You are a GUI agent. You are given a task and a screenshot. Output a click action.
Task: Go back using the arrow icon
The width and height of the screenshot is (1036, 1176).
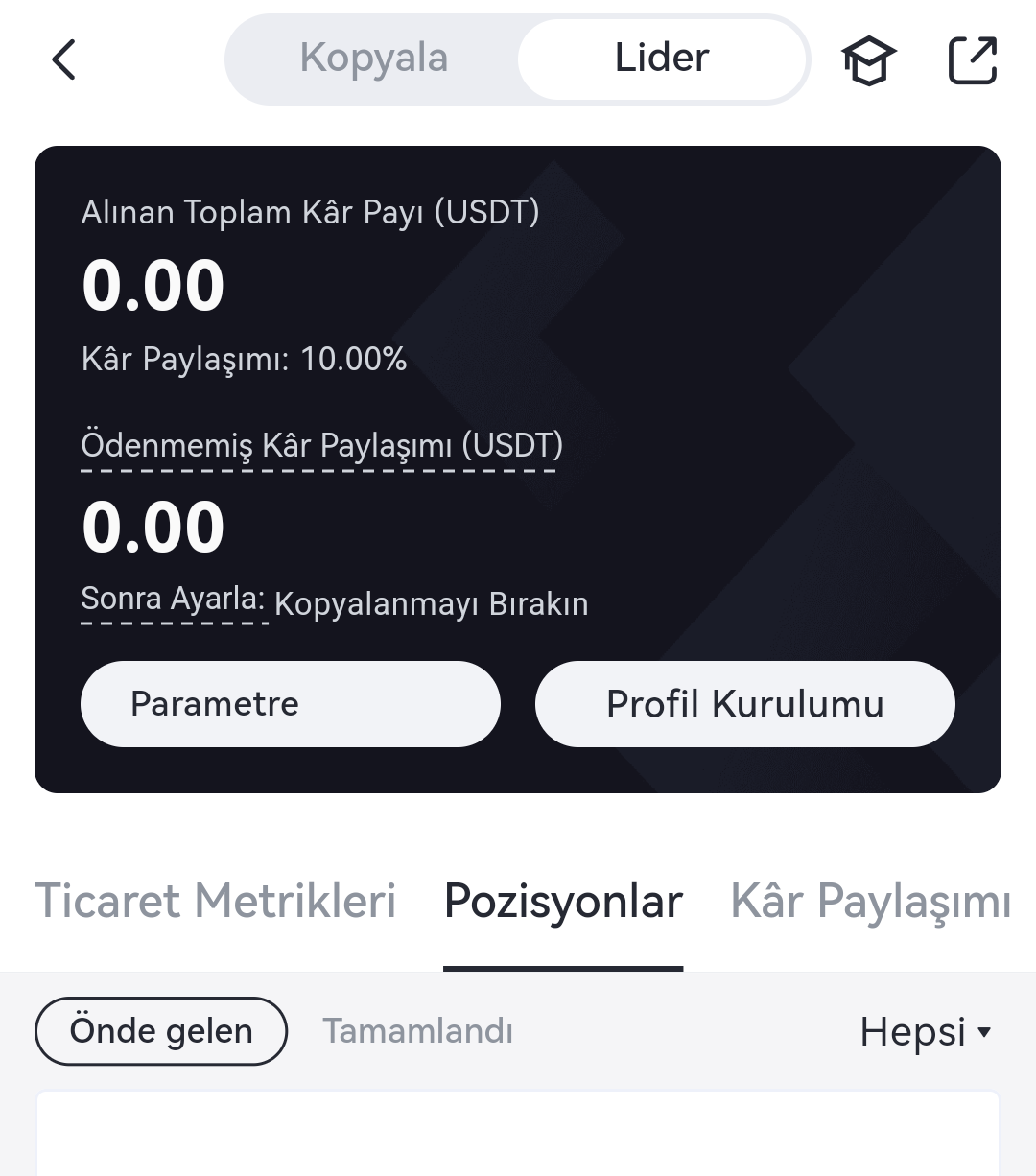(63, 59)
